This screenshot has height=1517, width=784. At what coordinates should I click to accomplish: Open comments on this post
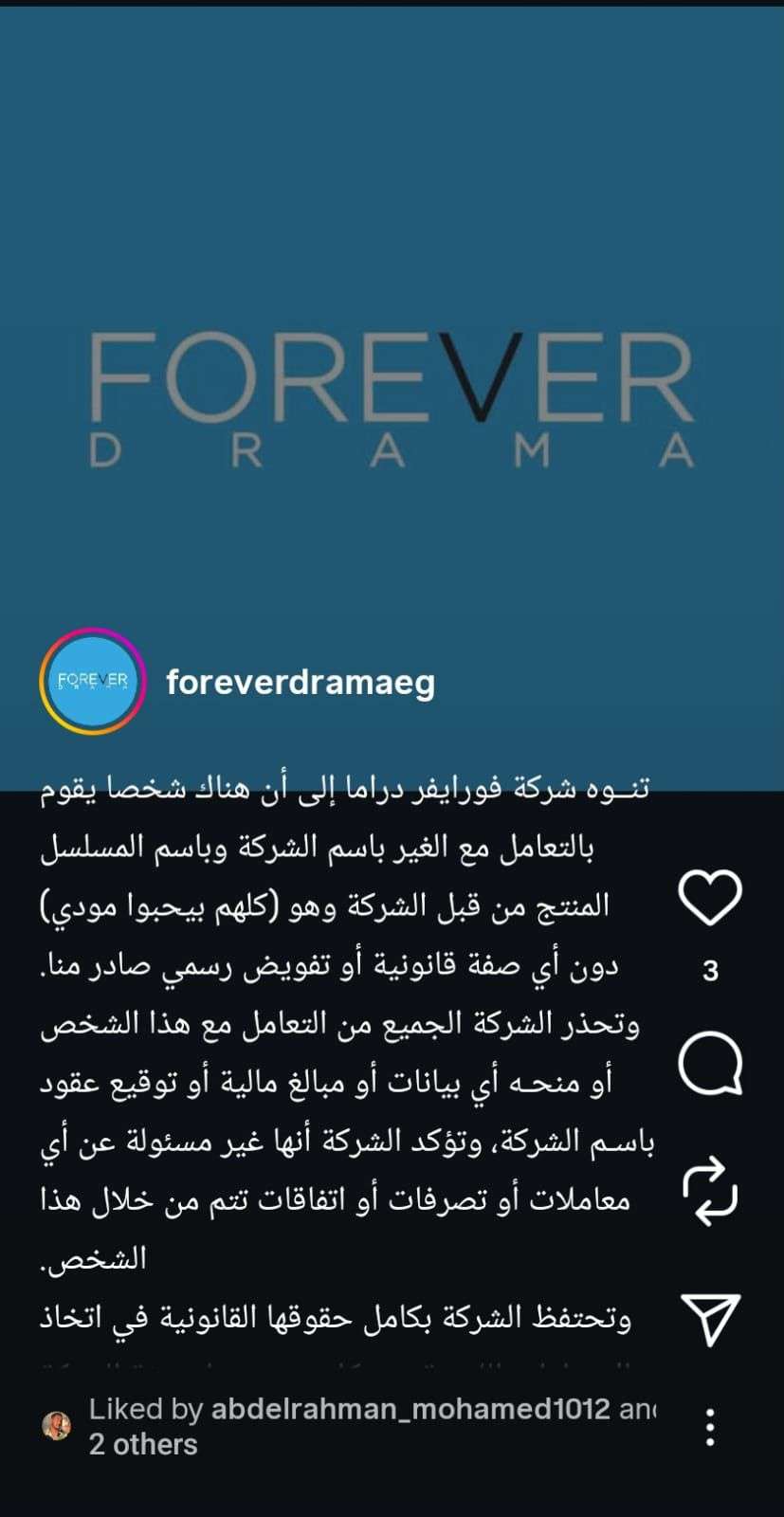[710, 1063]
